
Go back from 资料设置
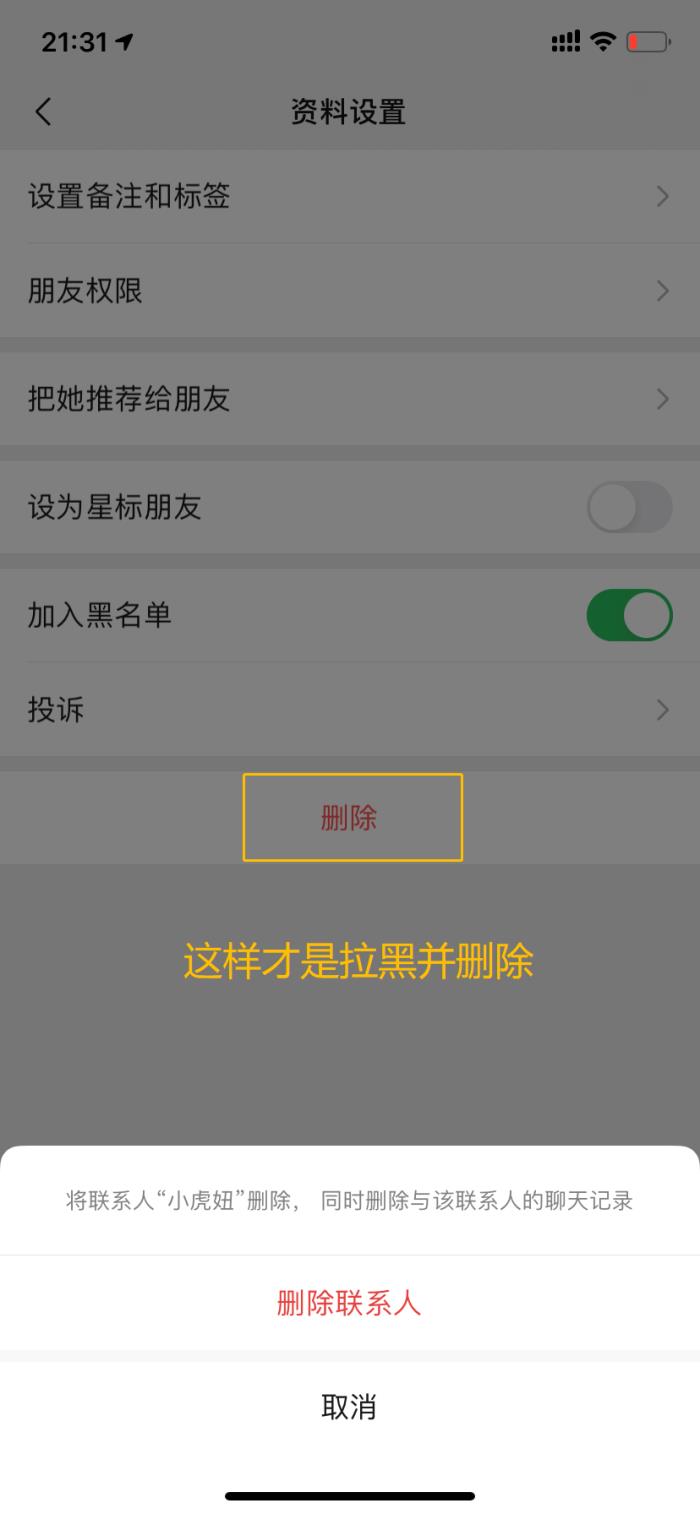pyautogui.click(x=43, y=111)
